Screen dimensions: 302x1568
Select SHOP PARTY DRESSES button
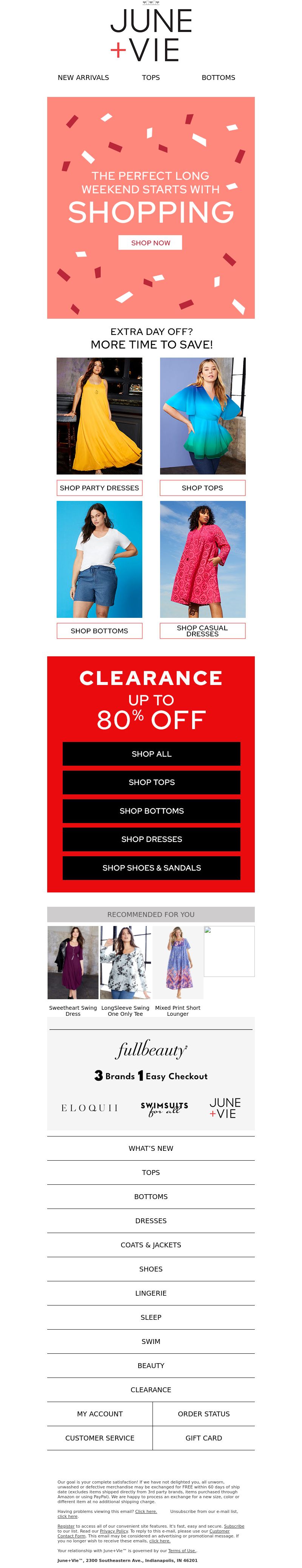point(99,488)
